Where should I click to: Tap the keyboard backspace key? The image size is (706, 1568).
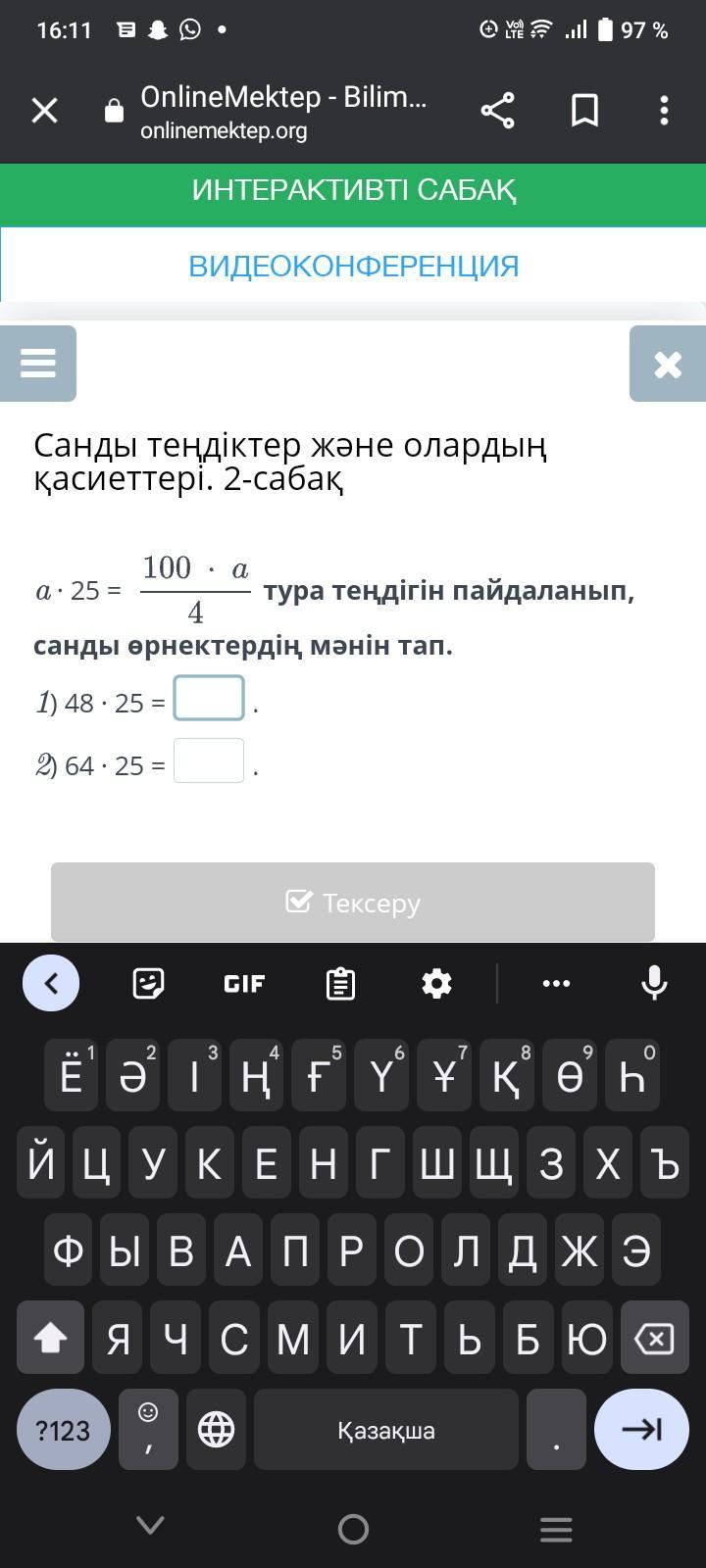point(654,1338)
